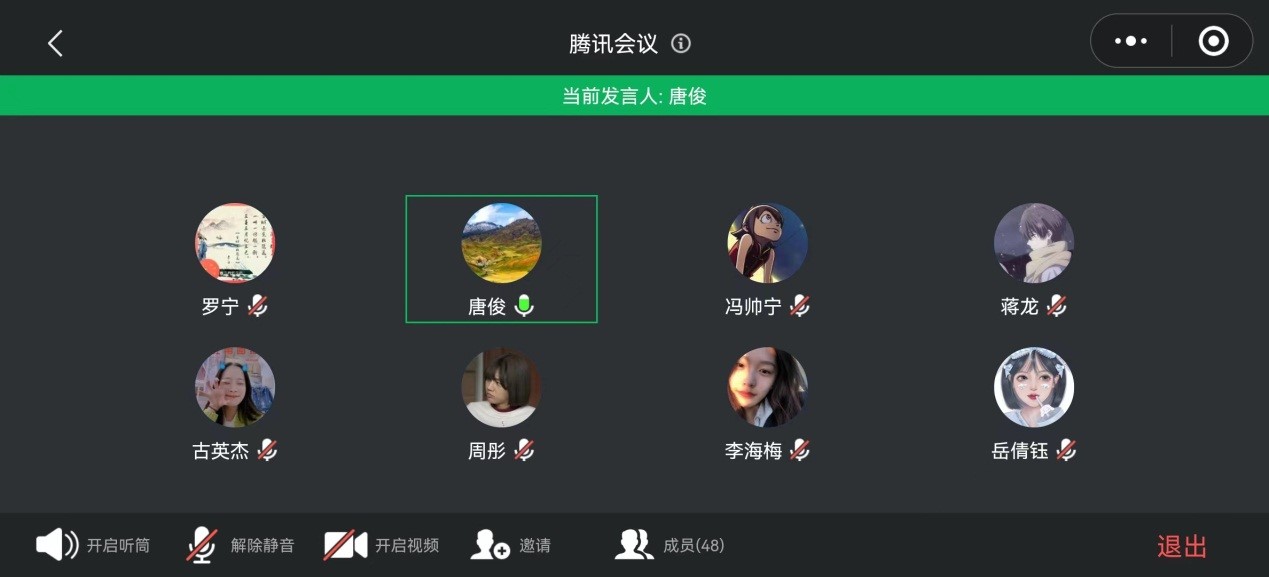Image resolution: width=1269 pixels, height=577 pixels.
Task: Leave the meeting with 退出
Action: [1182, 546]
